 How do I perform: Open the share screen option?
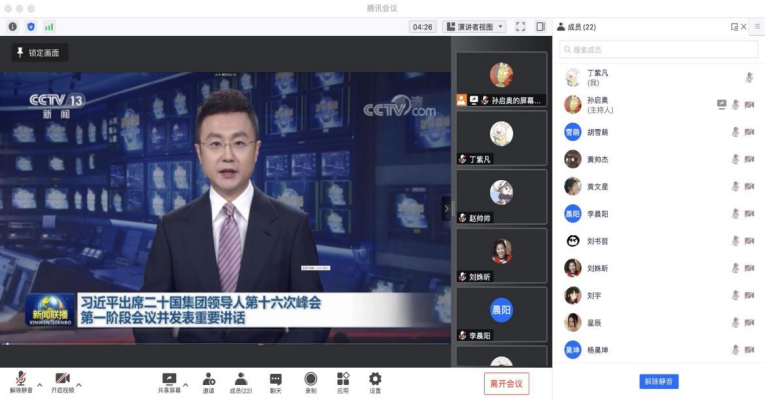click(x=168, y=380)
